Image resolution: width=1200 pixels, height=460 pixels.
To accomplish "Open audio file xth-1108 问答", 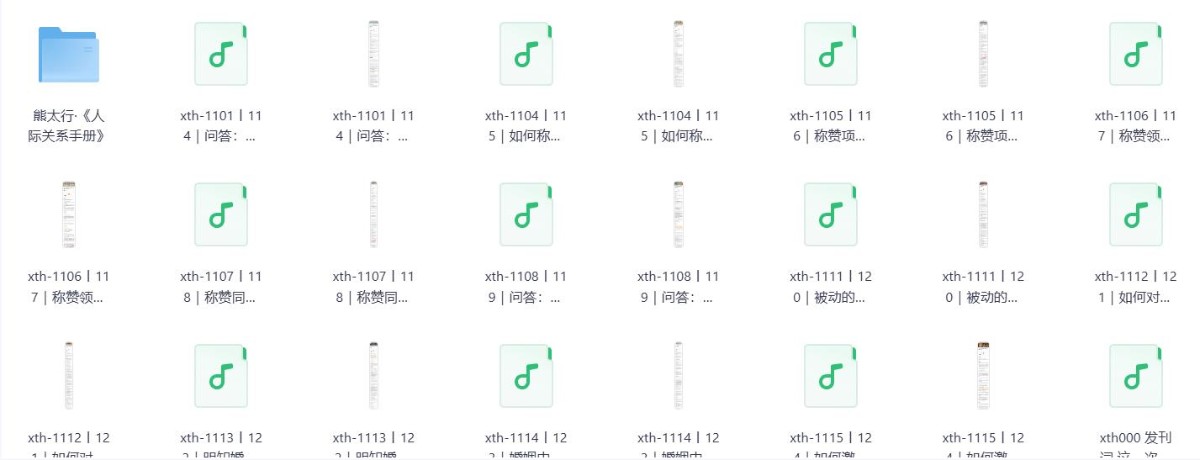I will [526, 215].
